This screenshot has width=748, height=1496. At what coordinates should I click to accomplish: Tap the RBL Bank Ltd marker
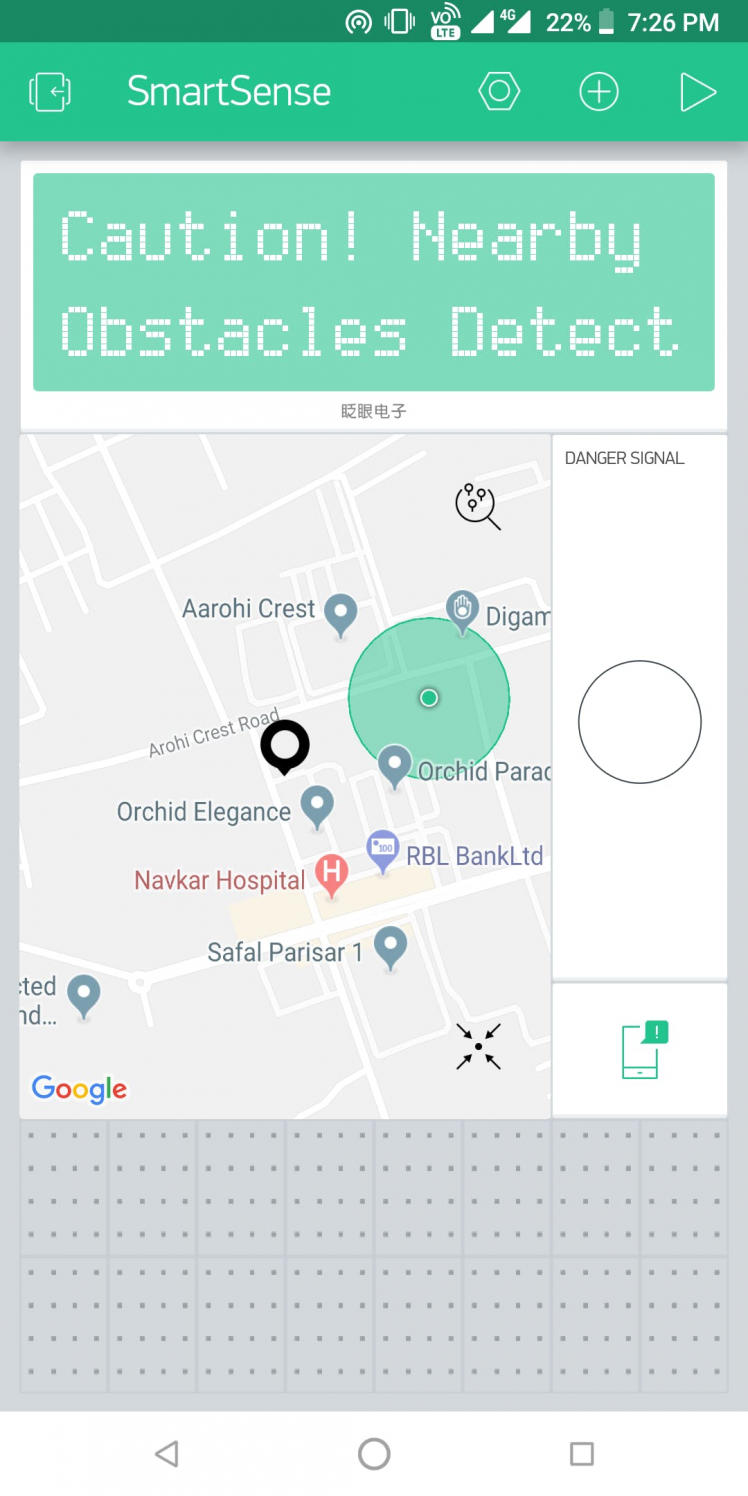coord(383,850)
